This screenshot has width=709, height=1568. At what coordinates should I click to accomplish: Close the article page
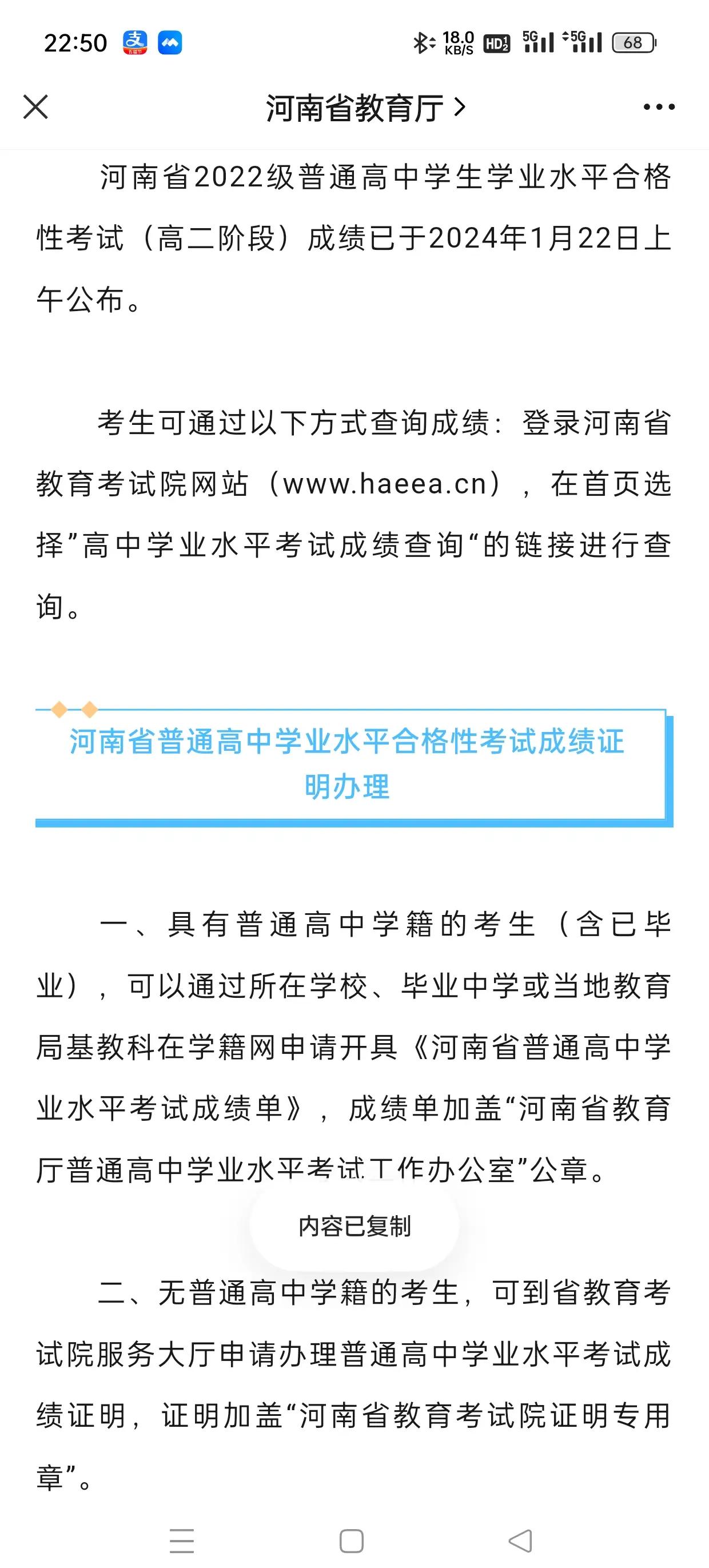pyautogui.click(x=35, y=107)
